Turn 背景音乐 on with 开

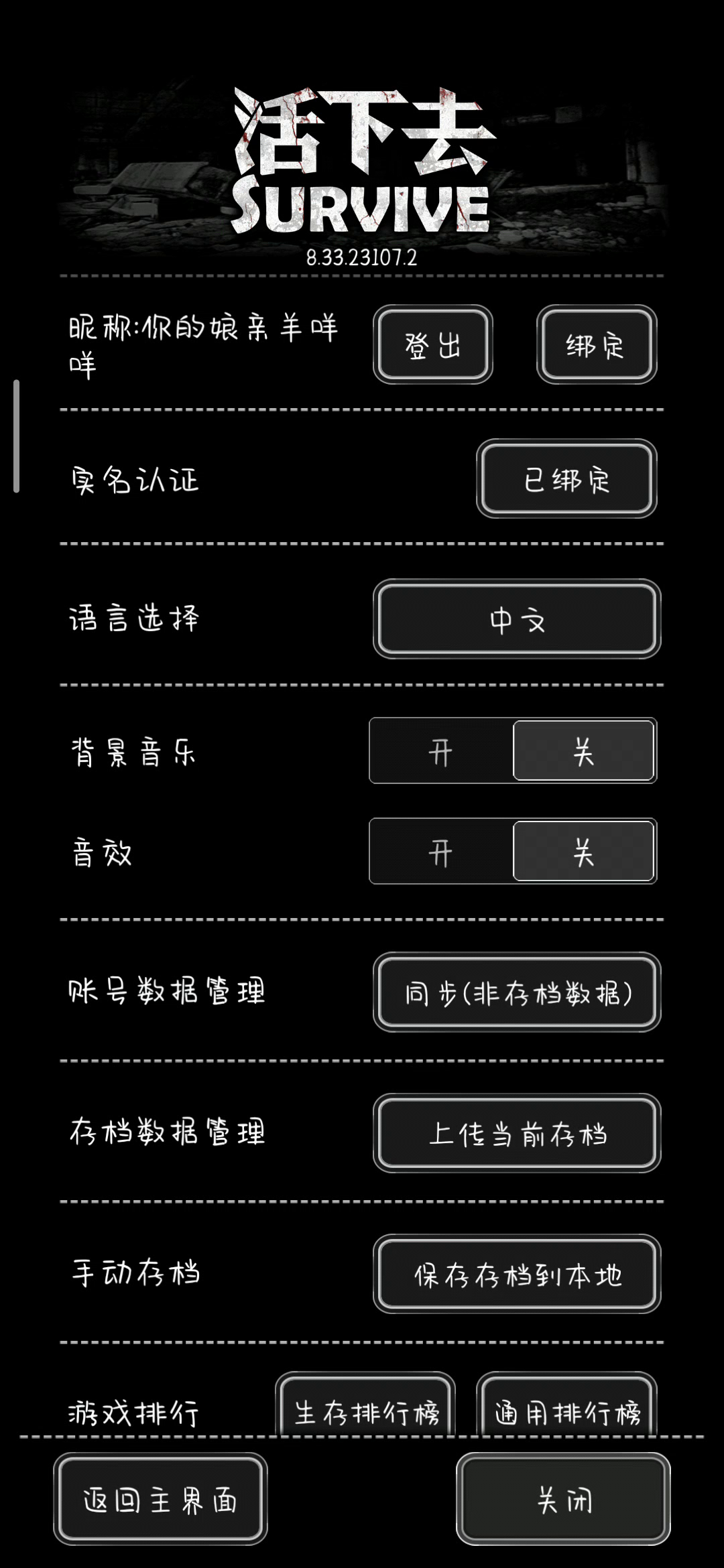pyautogui.click(x=441, y=751)
